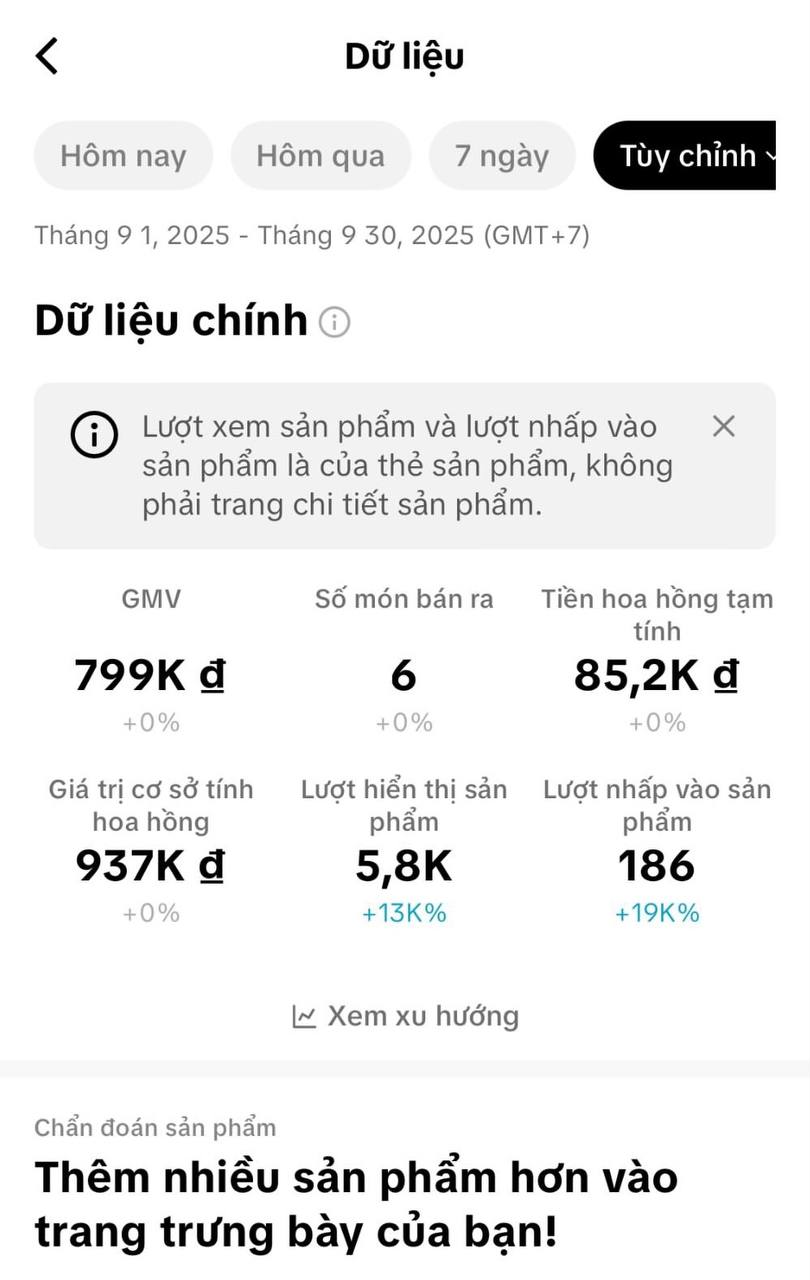Open the "Thêm nhiều sản phẩm hơn" suggestion
Screen dimensions: 810x1280
(355, 1203)
